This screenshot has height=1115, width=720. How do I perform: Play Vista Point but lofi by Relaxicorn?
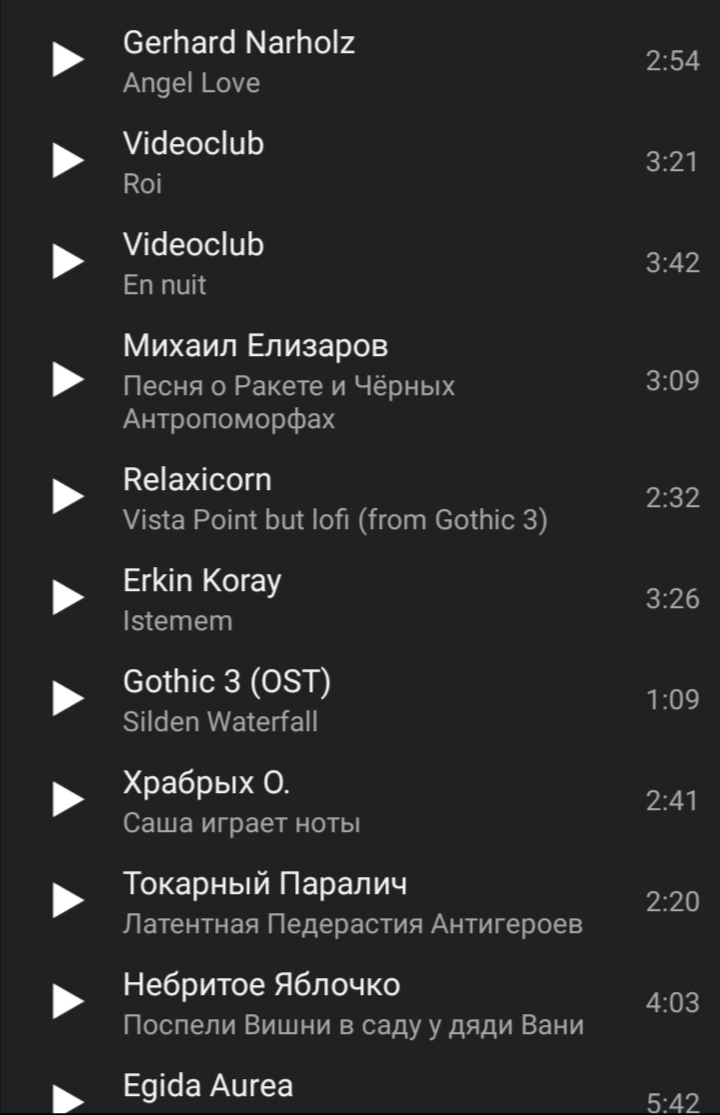click(67, 497)
